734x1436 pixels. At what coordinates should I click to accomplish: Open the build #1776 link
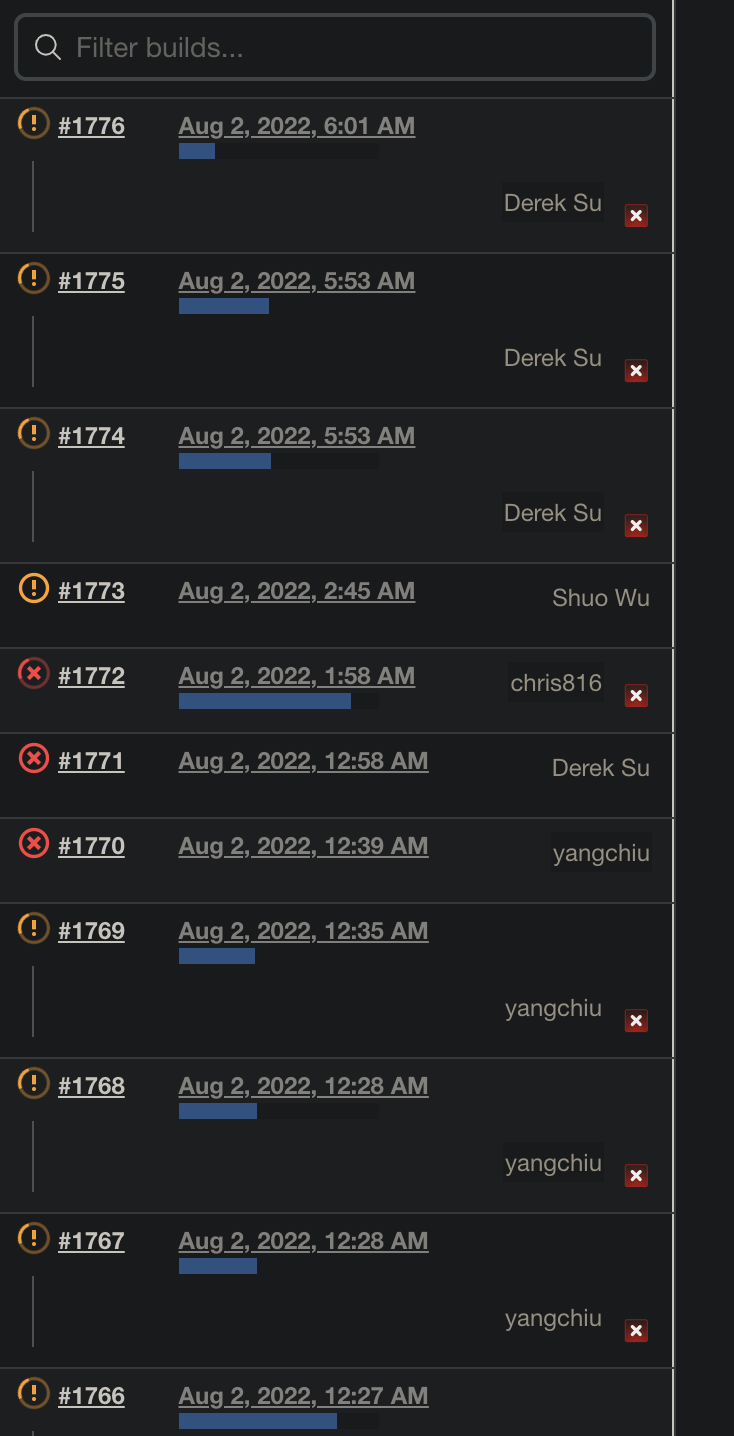coord(92,126)
